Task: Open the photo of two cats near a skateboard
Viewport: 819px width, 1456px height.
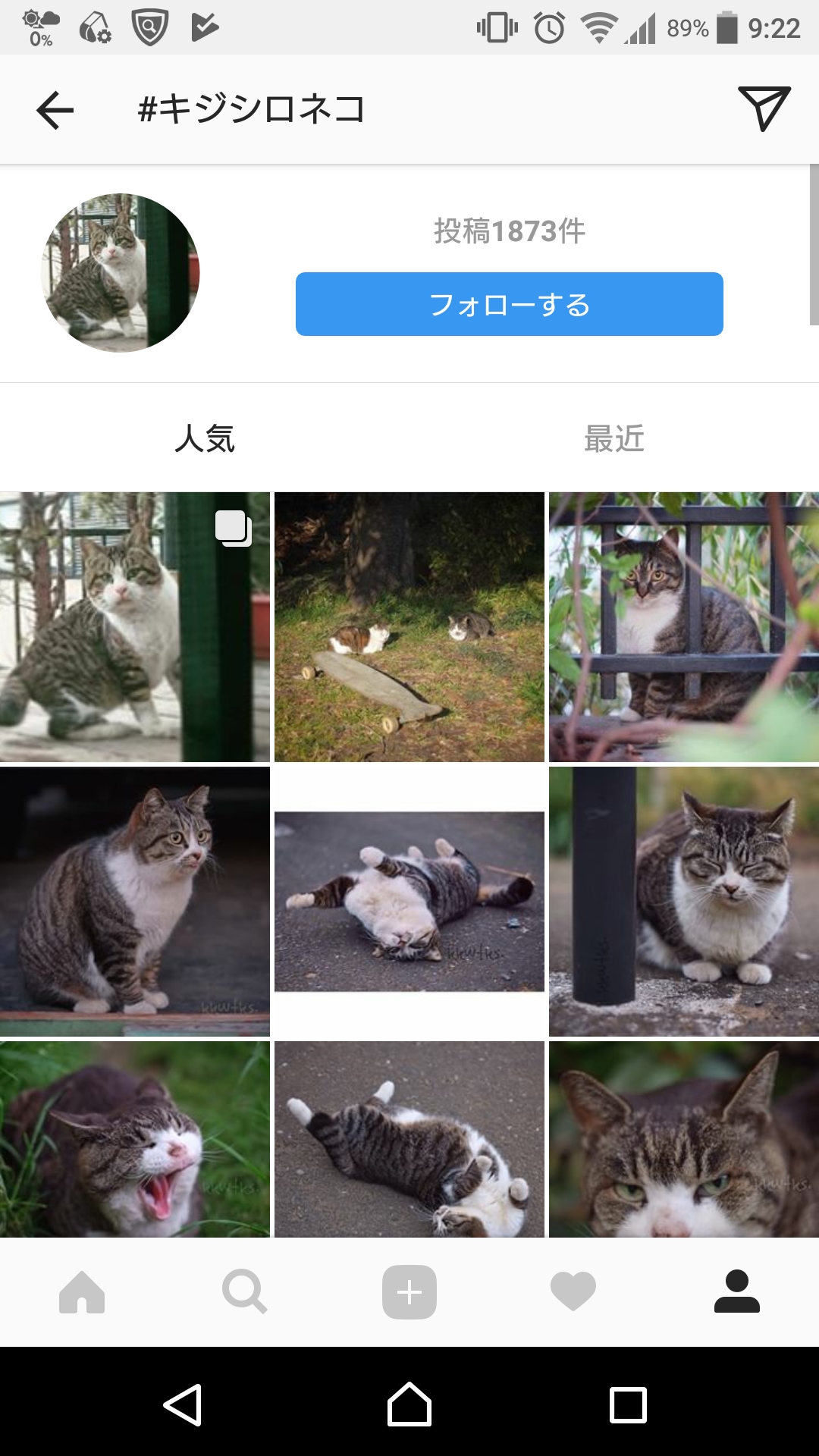Action: click(409, 627)
